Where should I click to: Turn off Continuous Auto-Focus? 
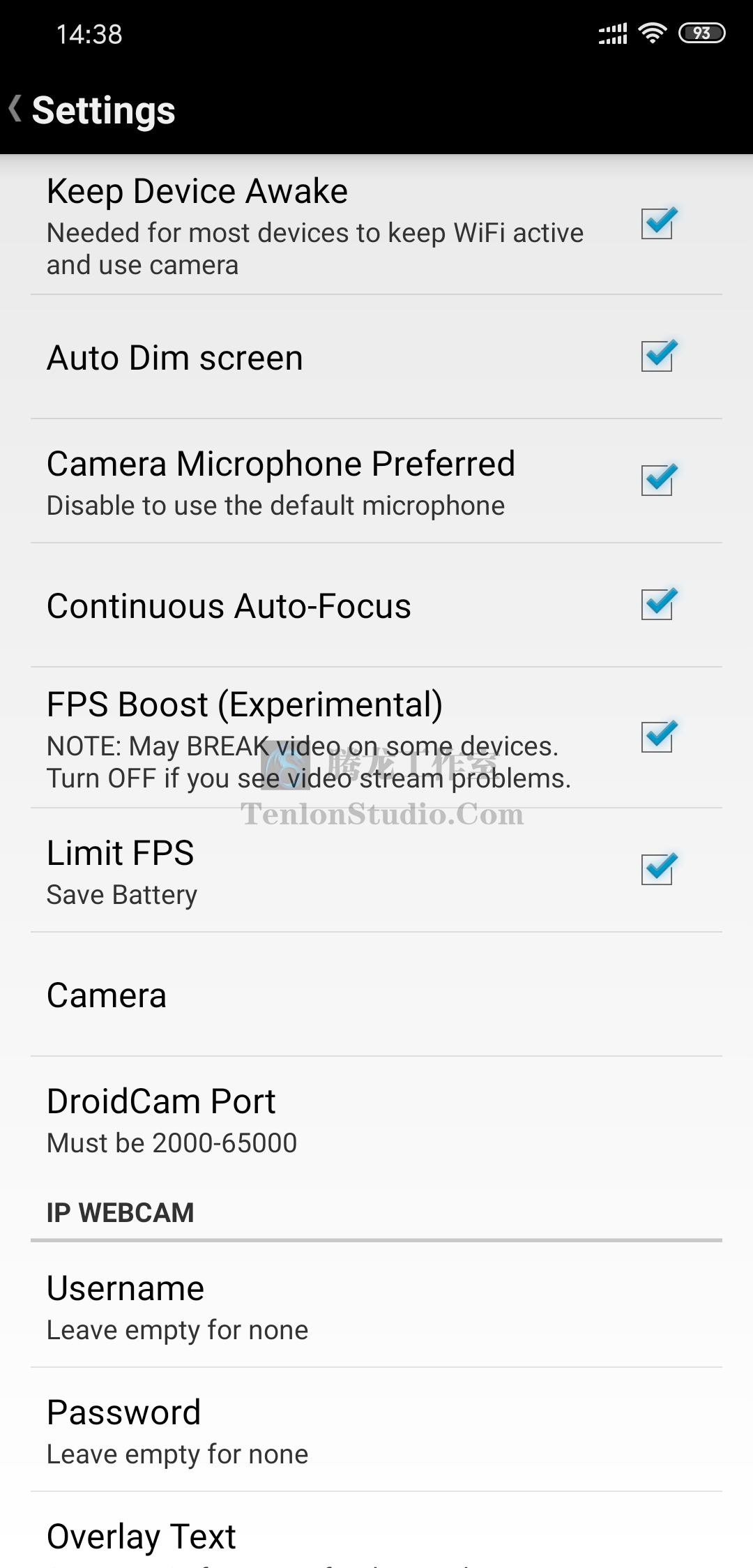coord(658,604)
